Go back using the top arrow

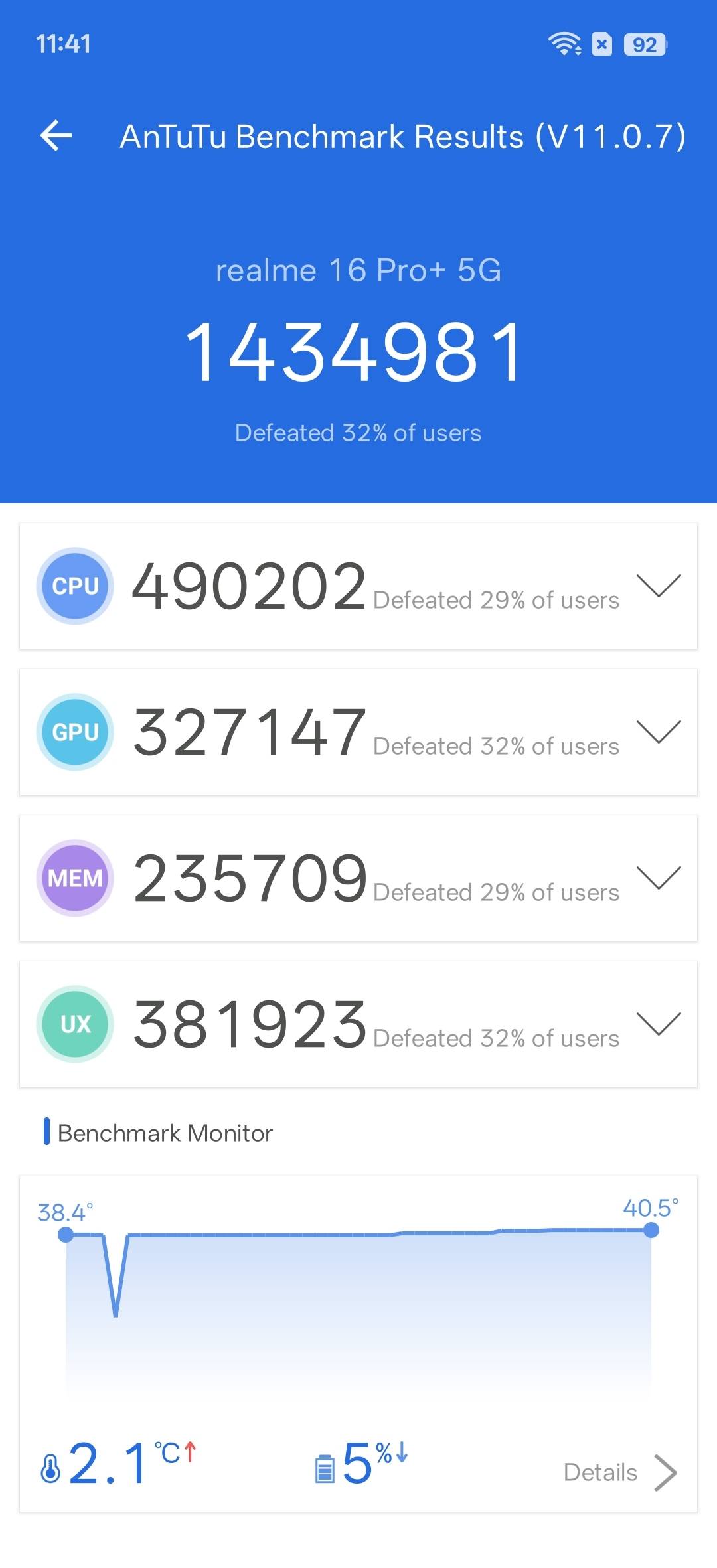(56, 136)
